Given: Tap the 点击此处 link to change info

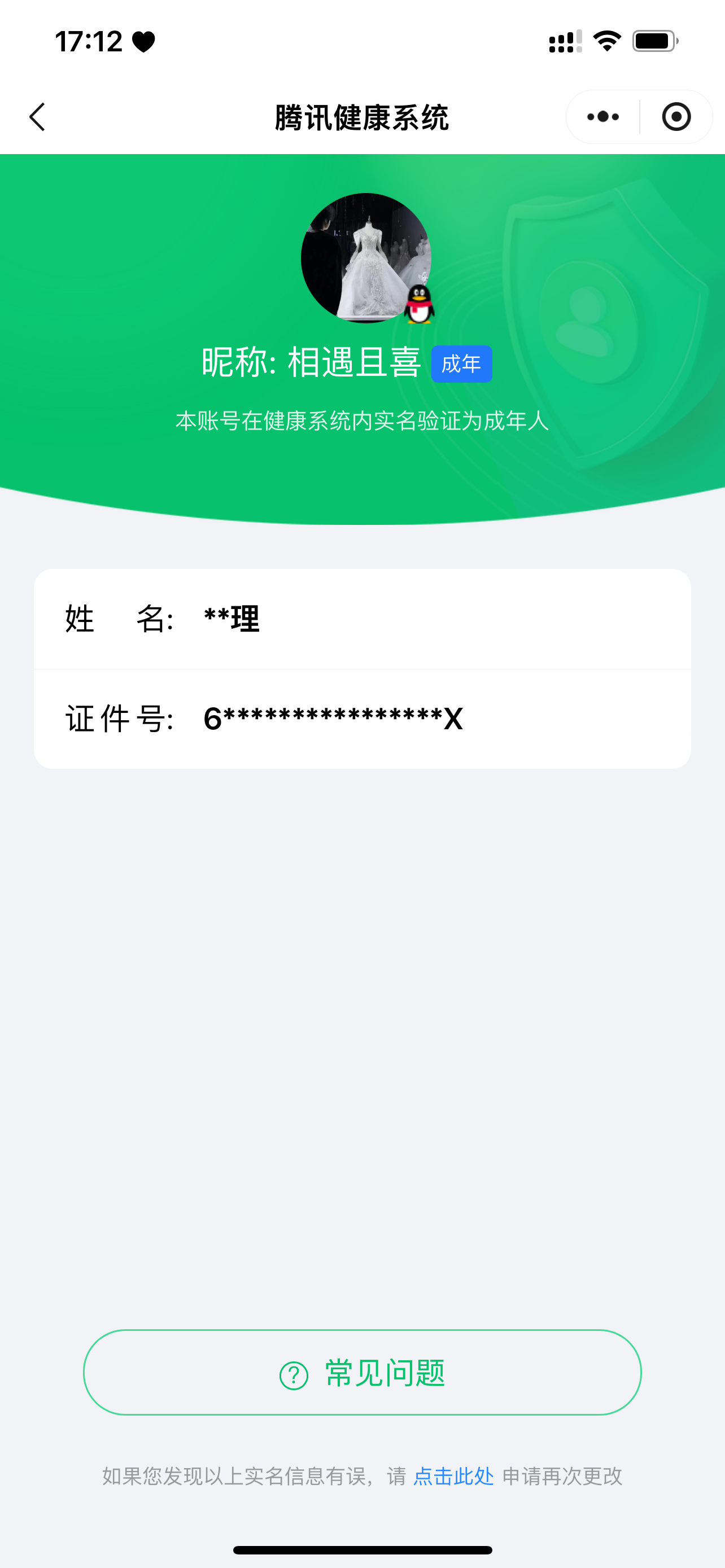Looking at the screenshot, I should 453,1476.
